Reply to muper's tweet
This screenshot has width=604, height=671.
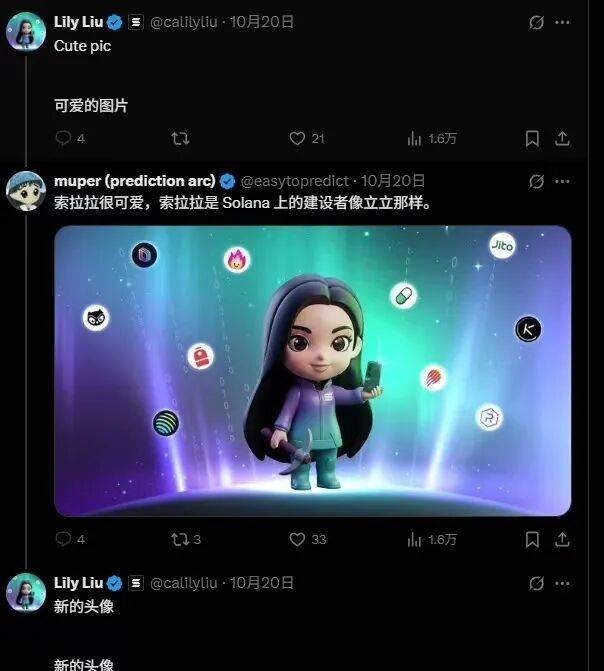[63, 539]
